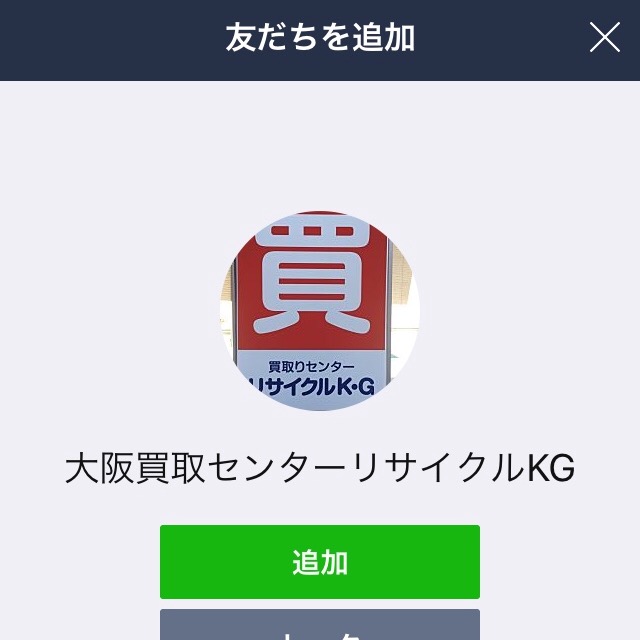Screen dimensions: 640x640
Task: Tap the green 追加 button
Action: click(x=320, y=562)
